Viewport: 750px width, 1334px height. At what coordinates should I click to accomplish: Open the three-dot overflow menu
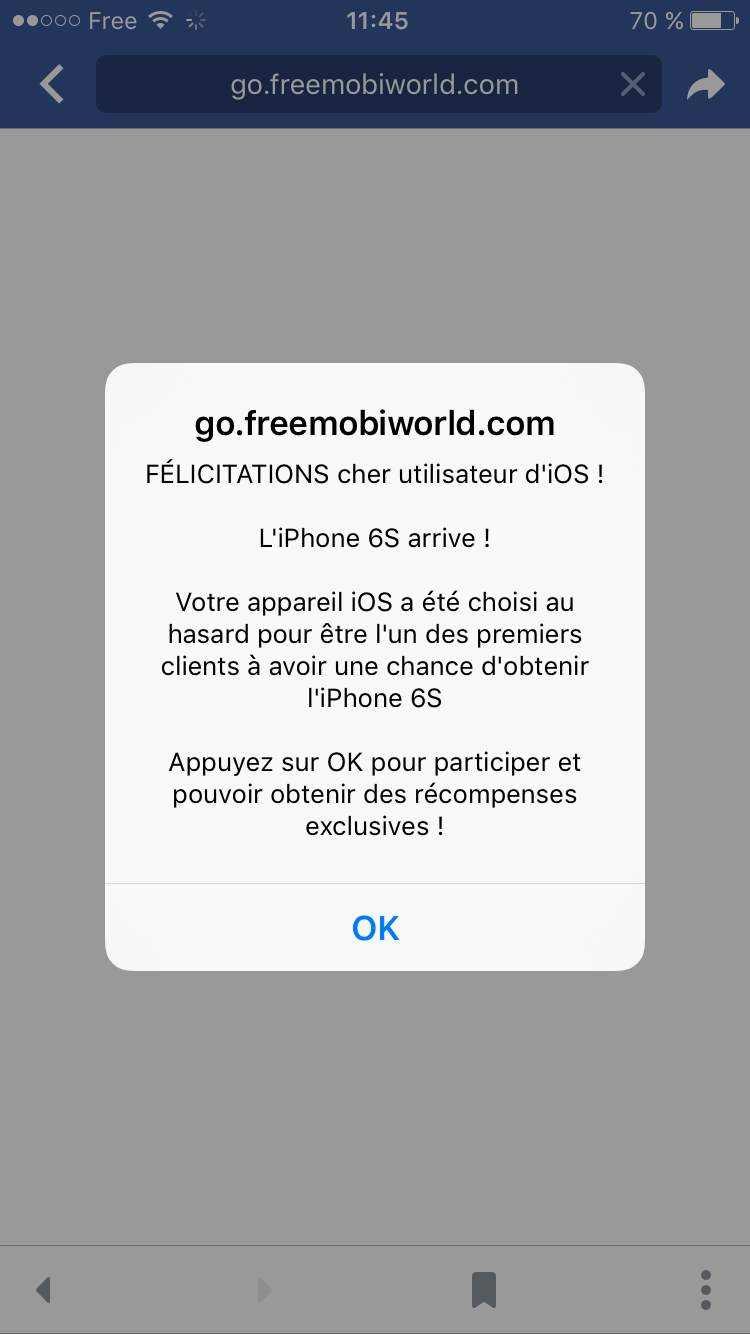[x=706, y=1289]
